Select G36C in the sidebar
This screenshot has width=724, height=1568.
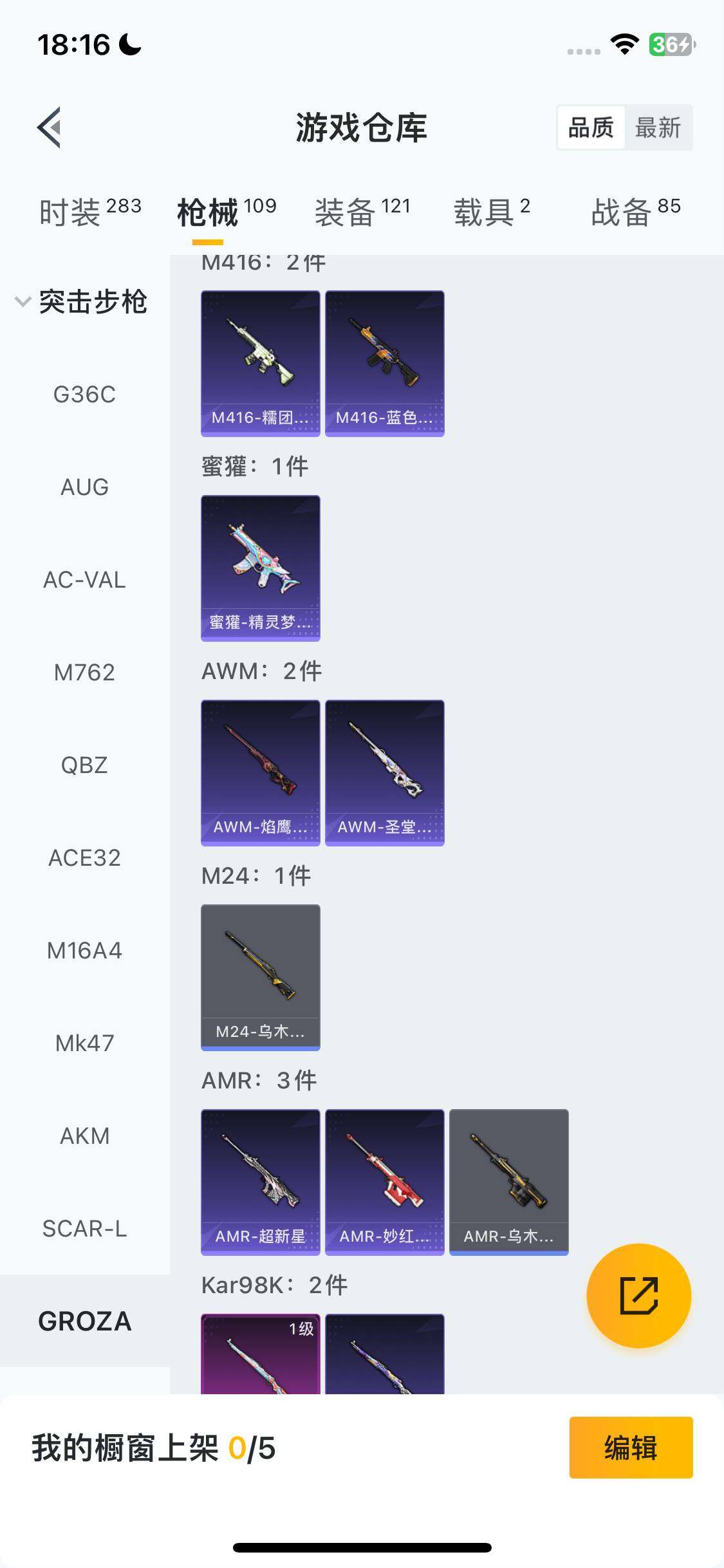pos(84,394)
